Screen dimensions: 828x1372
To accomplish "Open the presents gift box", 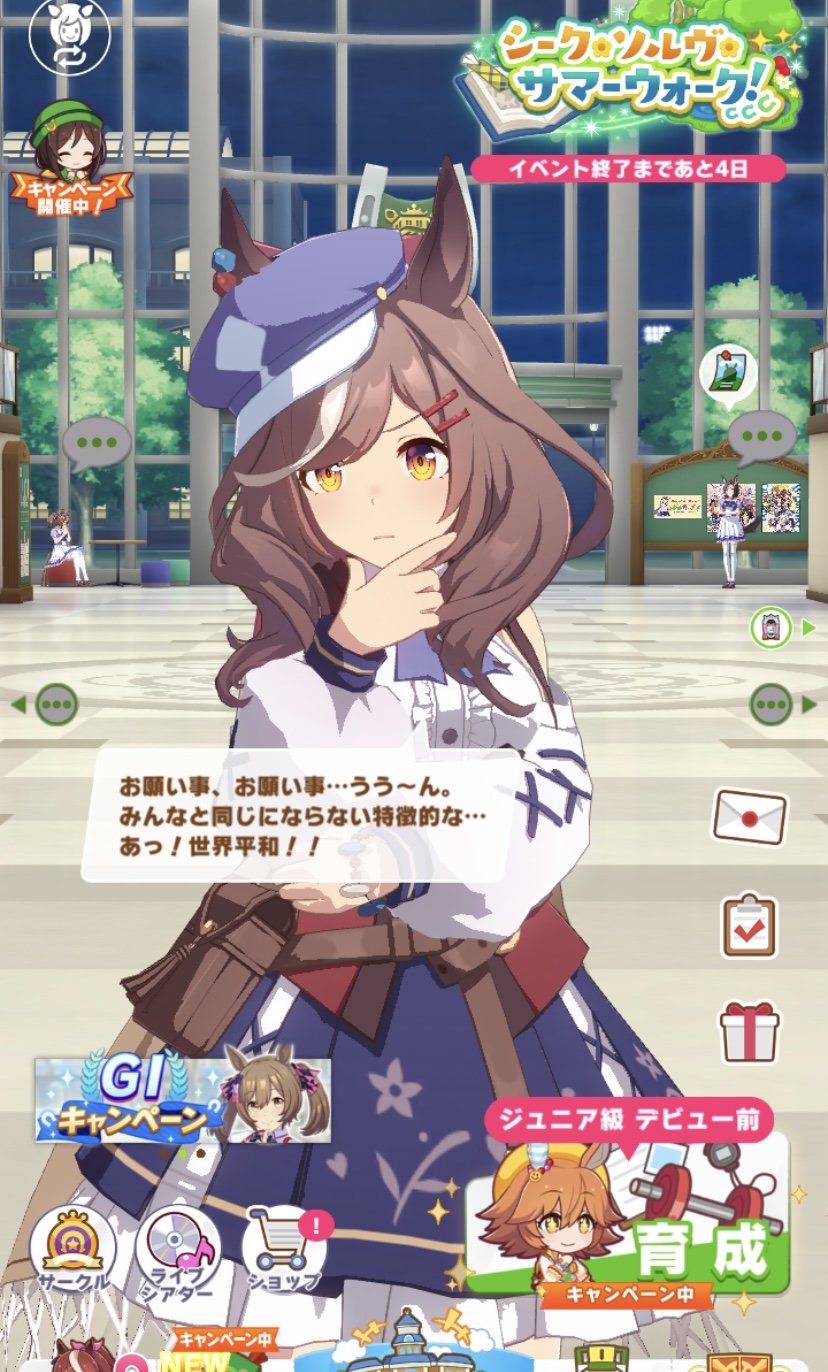I will click(x=749, y=1031).
